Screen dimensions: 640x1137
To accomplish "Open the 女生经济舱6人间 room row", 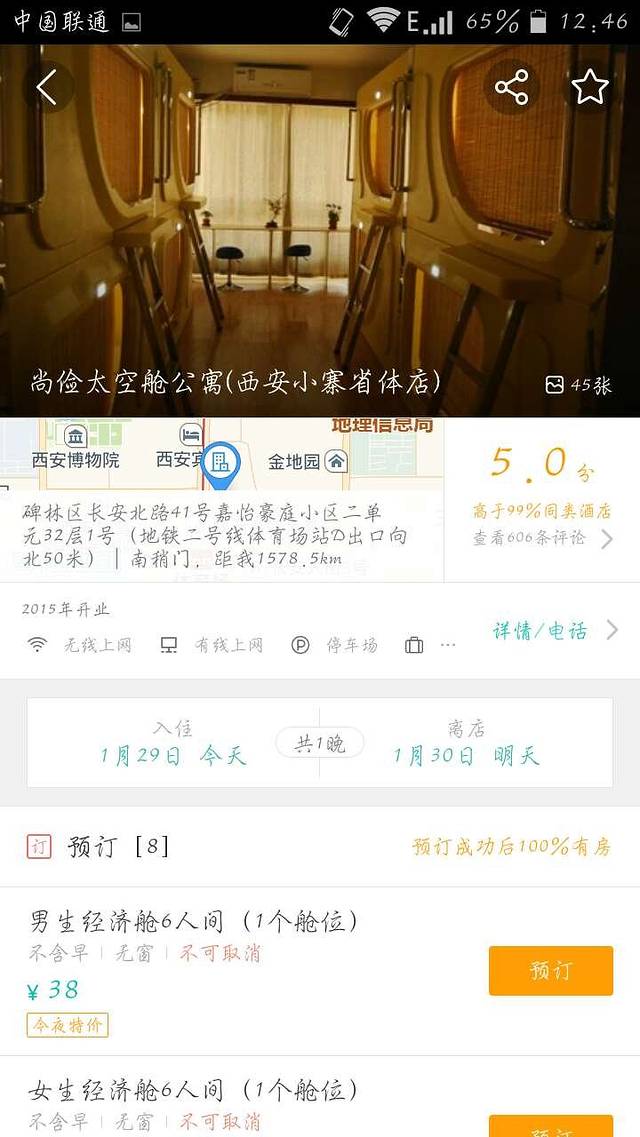I will 194,1092.
